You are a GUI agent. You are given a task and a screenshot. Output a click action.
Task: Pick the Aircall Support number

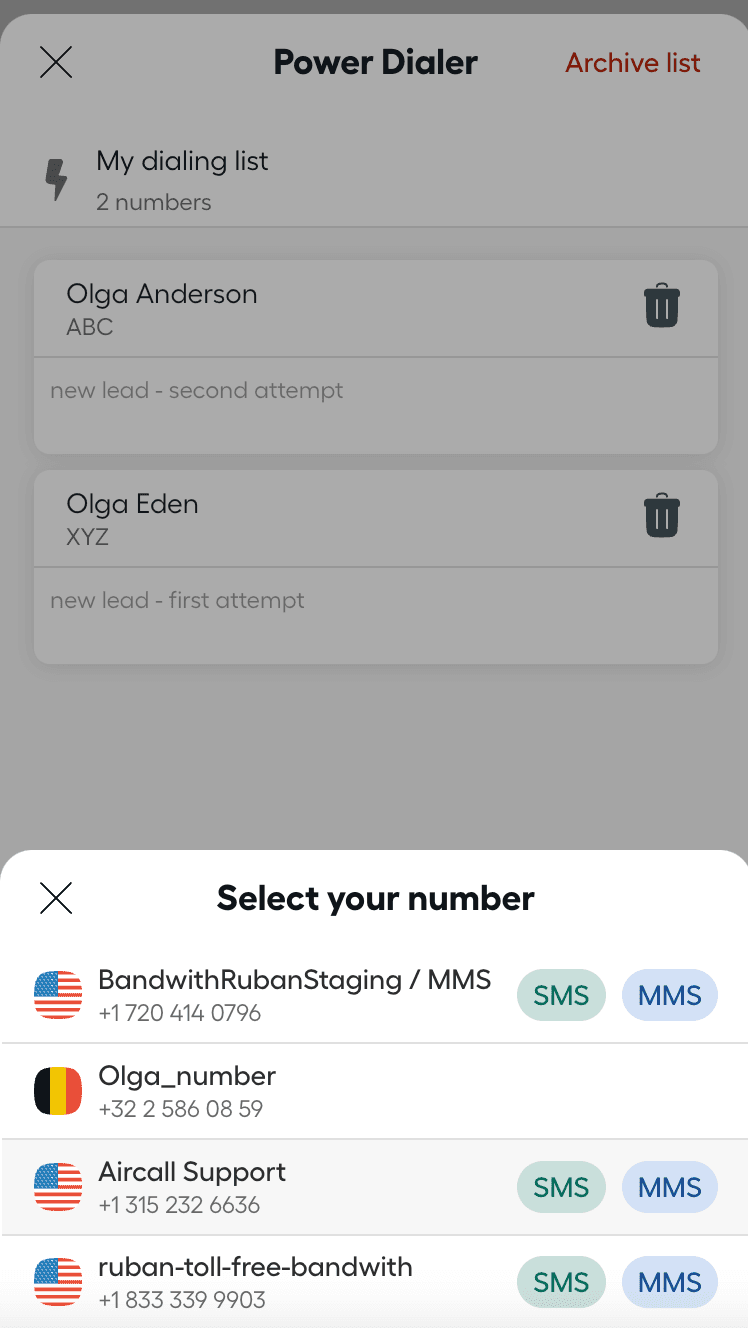[x=192, y=1187]
